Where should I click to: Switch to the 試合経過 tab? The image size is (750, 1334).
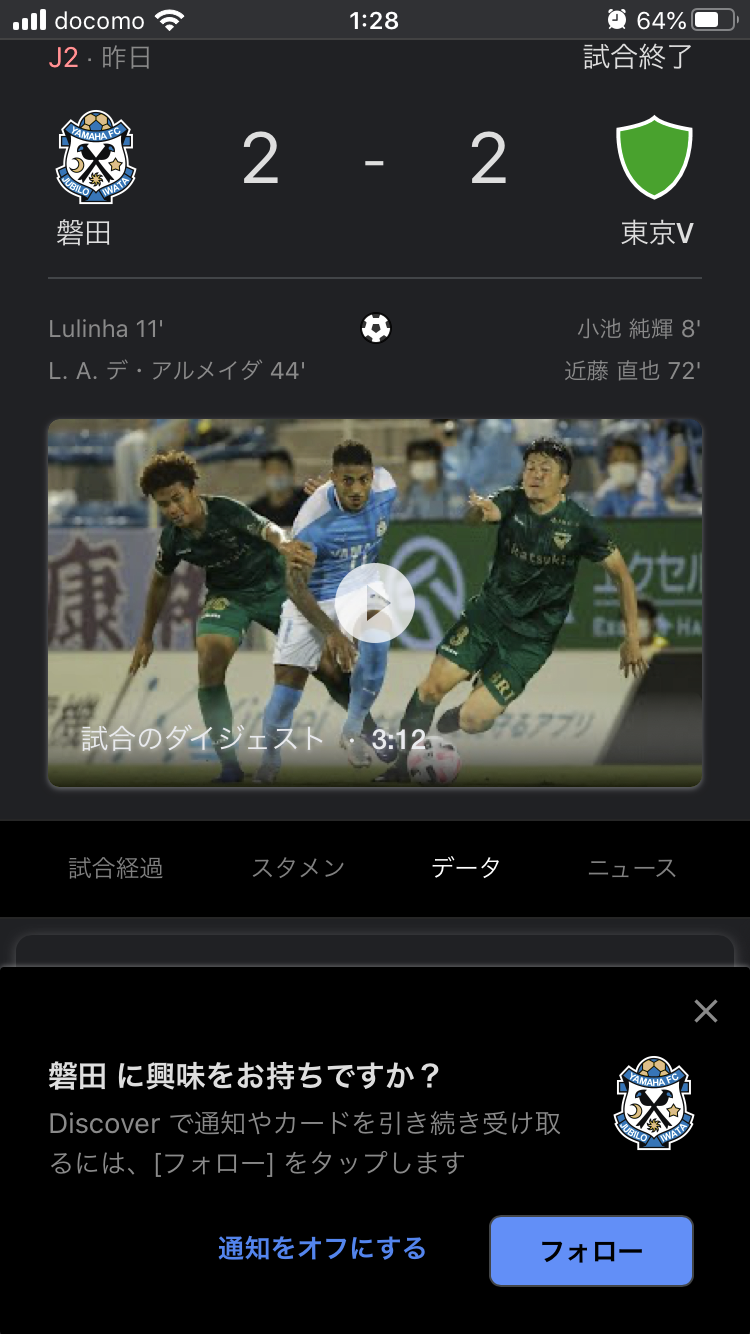[115, 868]
